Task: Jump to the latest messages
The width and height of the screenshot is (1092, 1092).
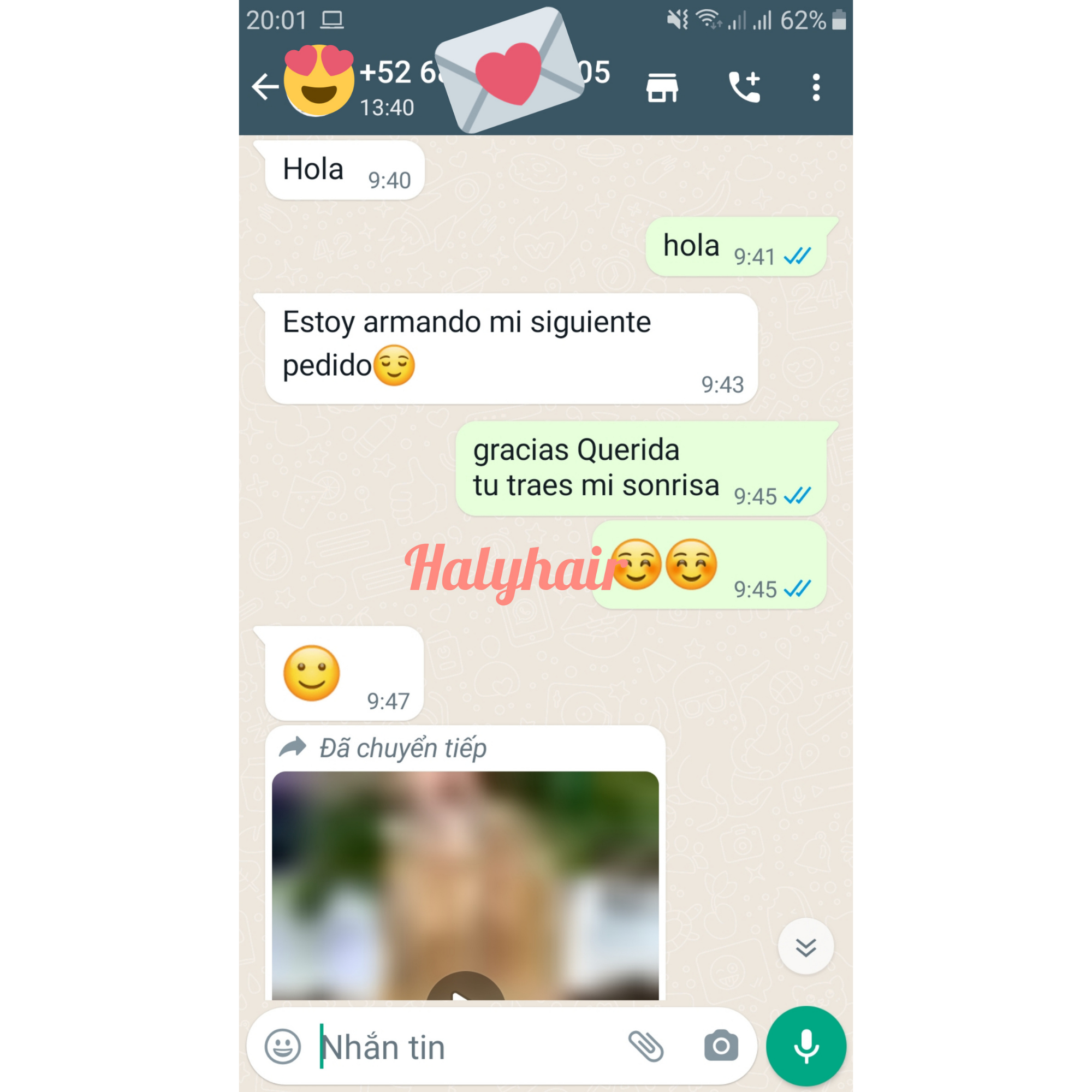Action: click(805, 947)
